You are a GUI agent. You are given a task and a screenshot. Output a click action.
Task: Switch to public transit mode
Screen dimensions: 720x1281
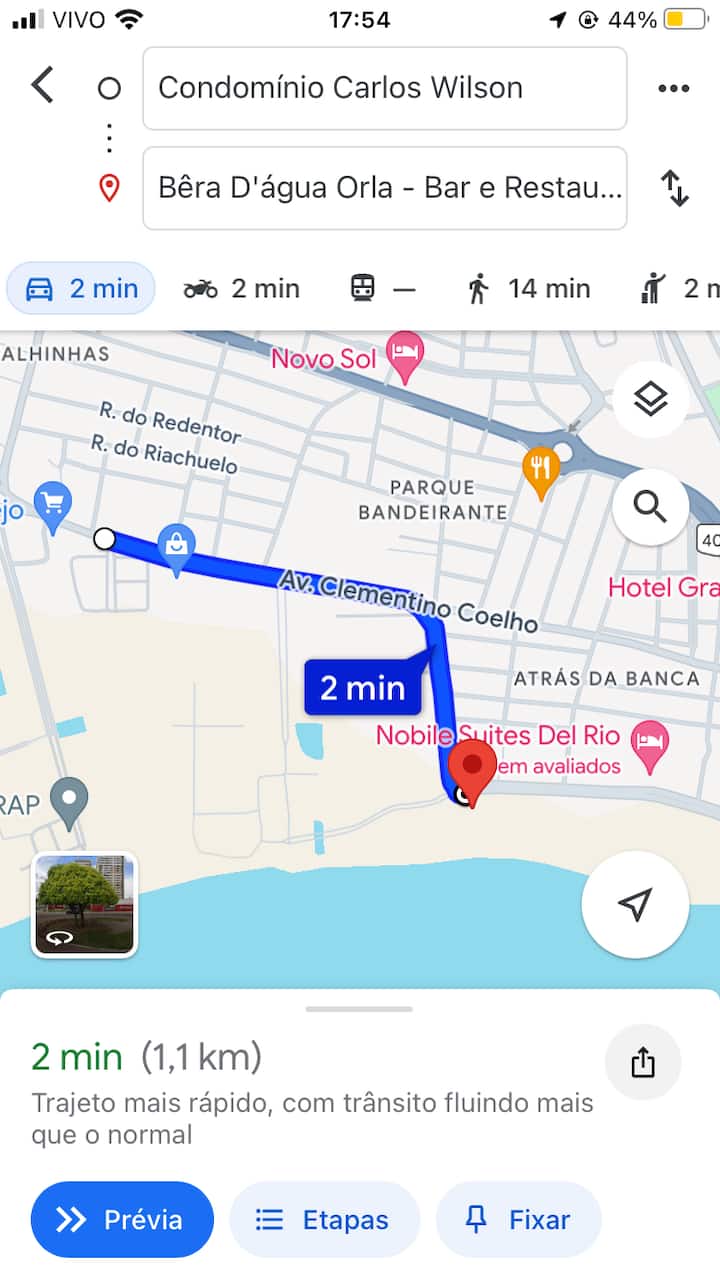coord(383,289)
